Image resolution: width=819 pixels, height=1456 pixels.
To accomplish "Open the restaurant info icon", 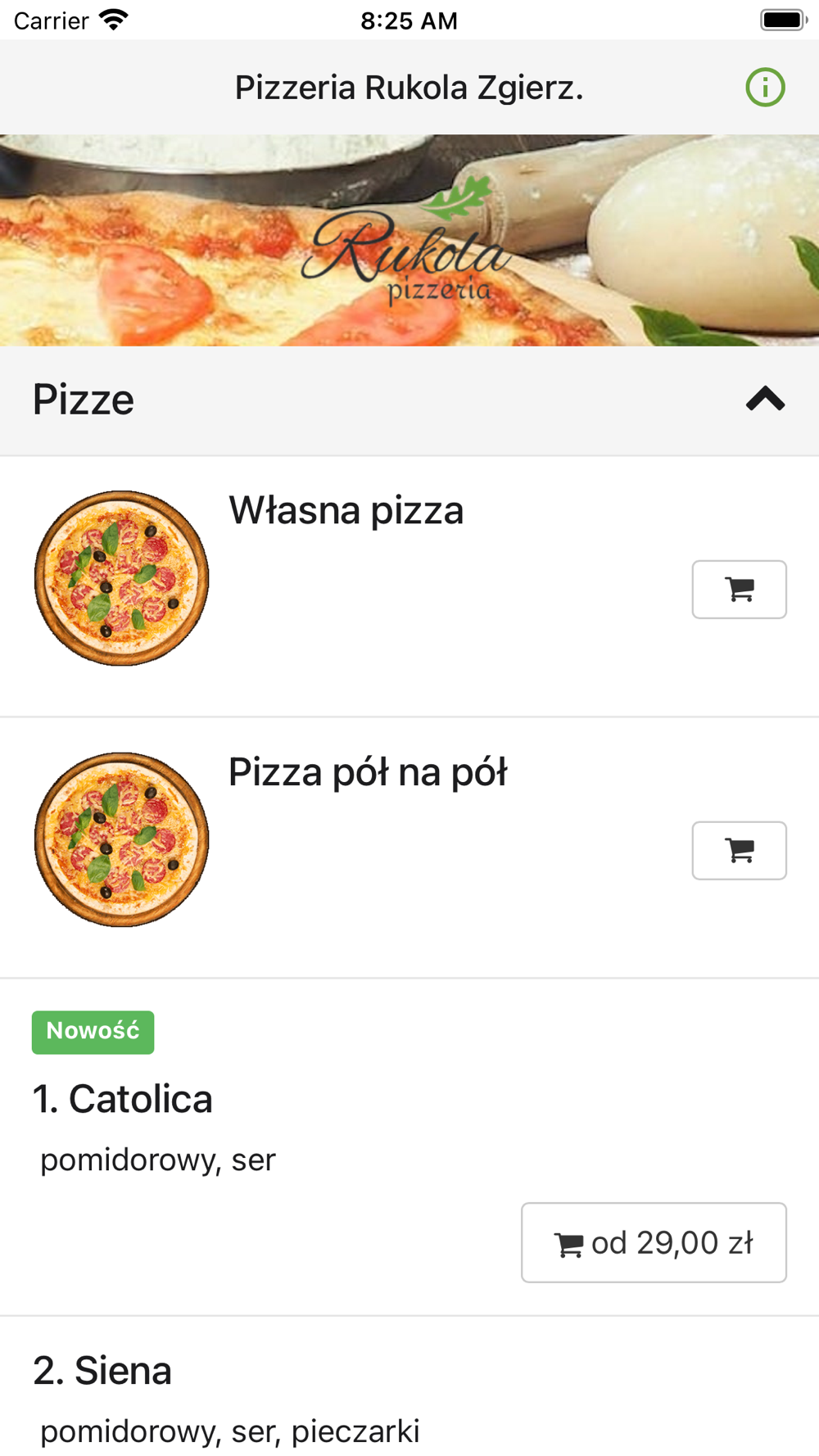I will click(x=765, y=88).
